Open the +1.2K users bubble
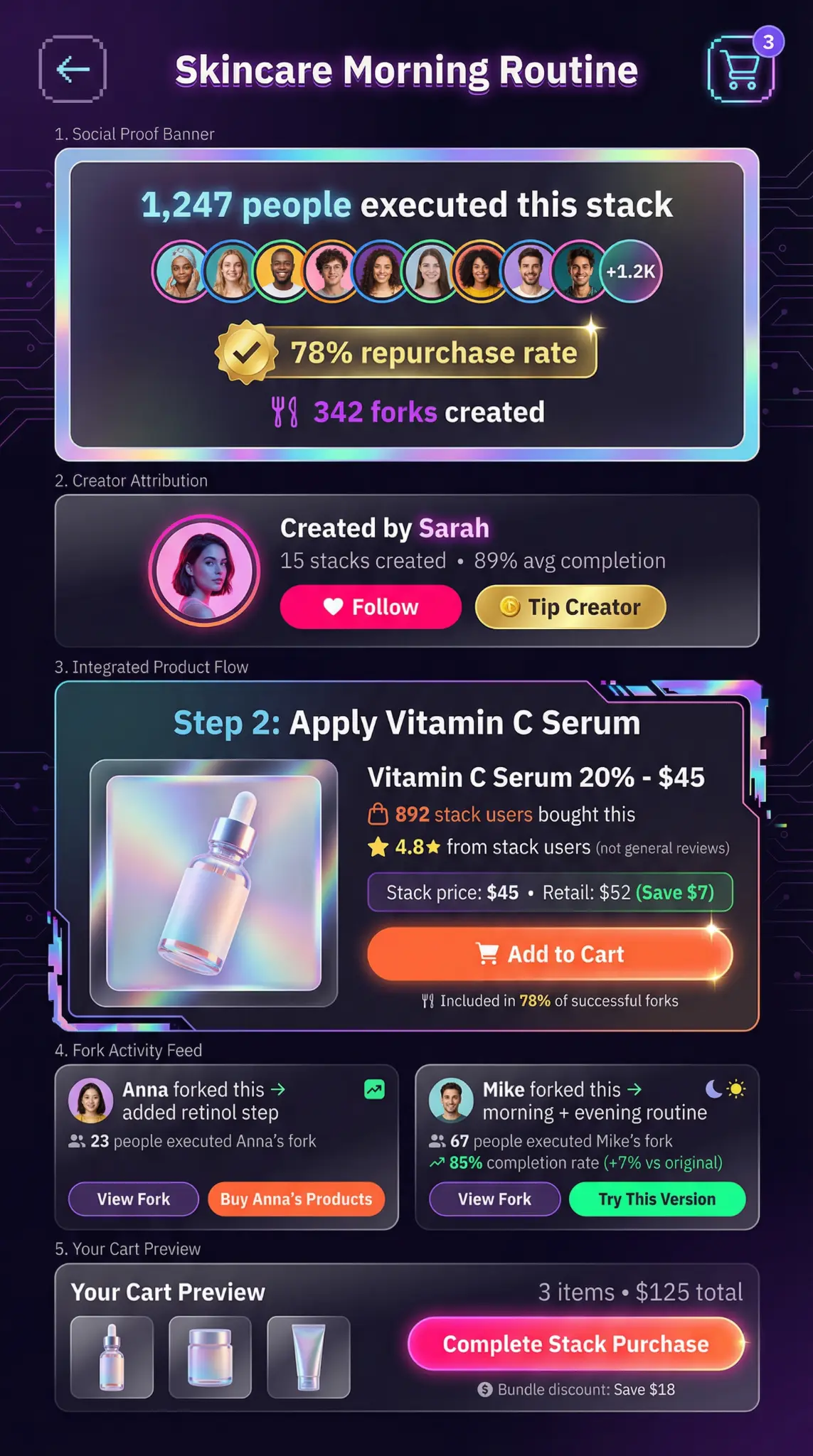813x1456 pixels. (x=630, y=272)
